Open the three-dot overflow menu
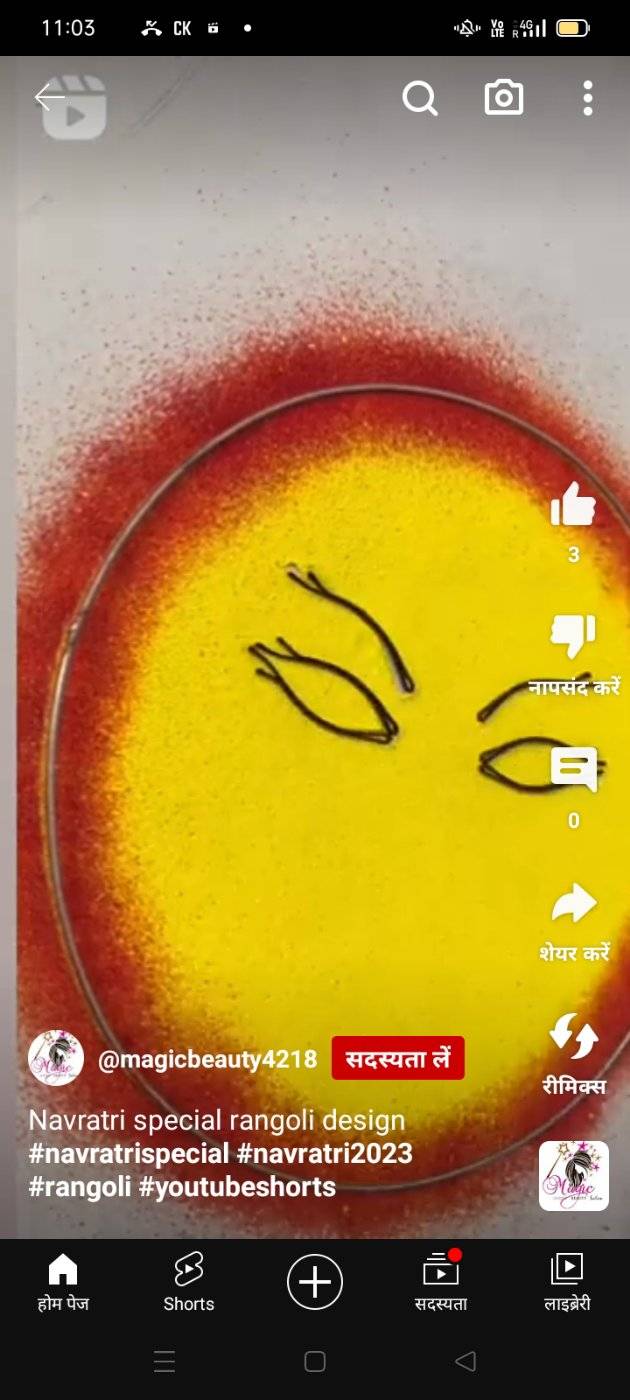630x1400 pixels. coord(588,98)
